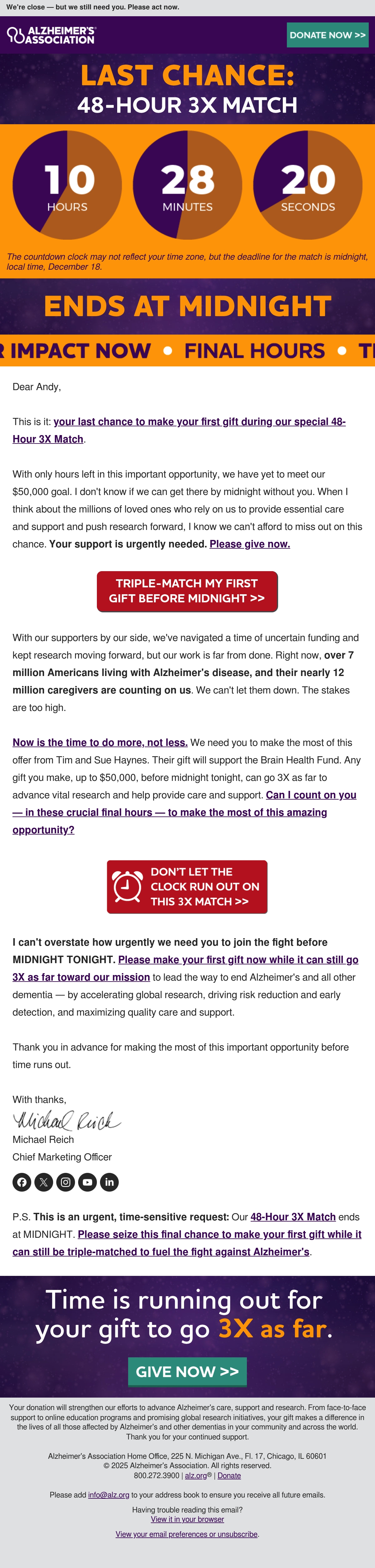
Task: Follow the 48-Hour 3X Match link in P.S.
Action: [x=293, y=1217]
